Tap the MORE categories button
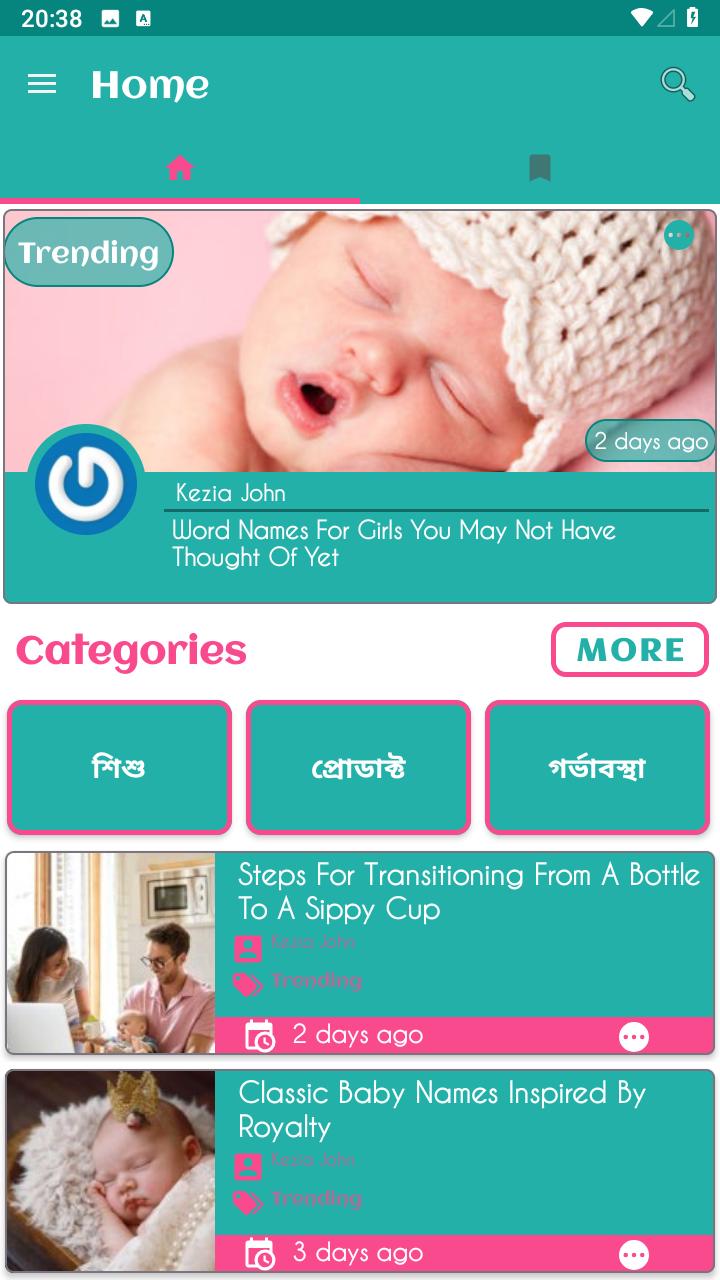The height and width of the screenshot is (1280, 720). point(630,650)
